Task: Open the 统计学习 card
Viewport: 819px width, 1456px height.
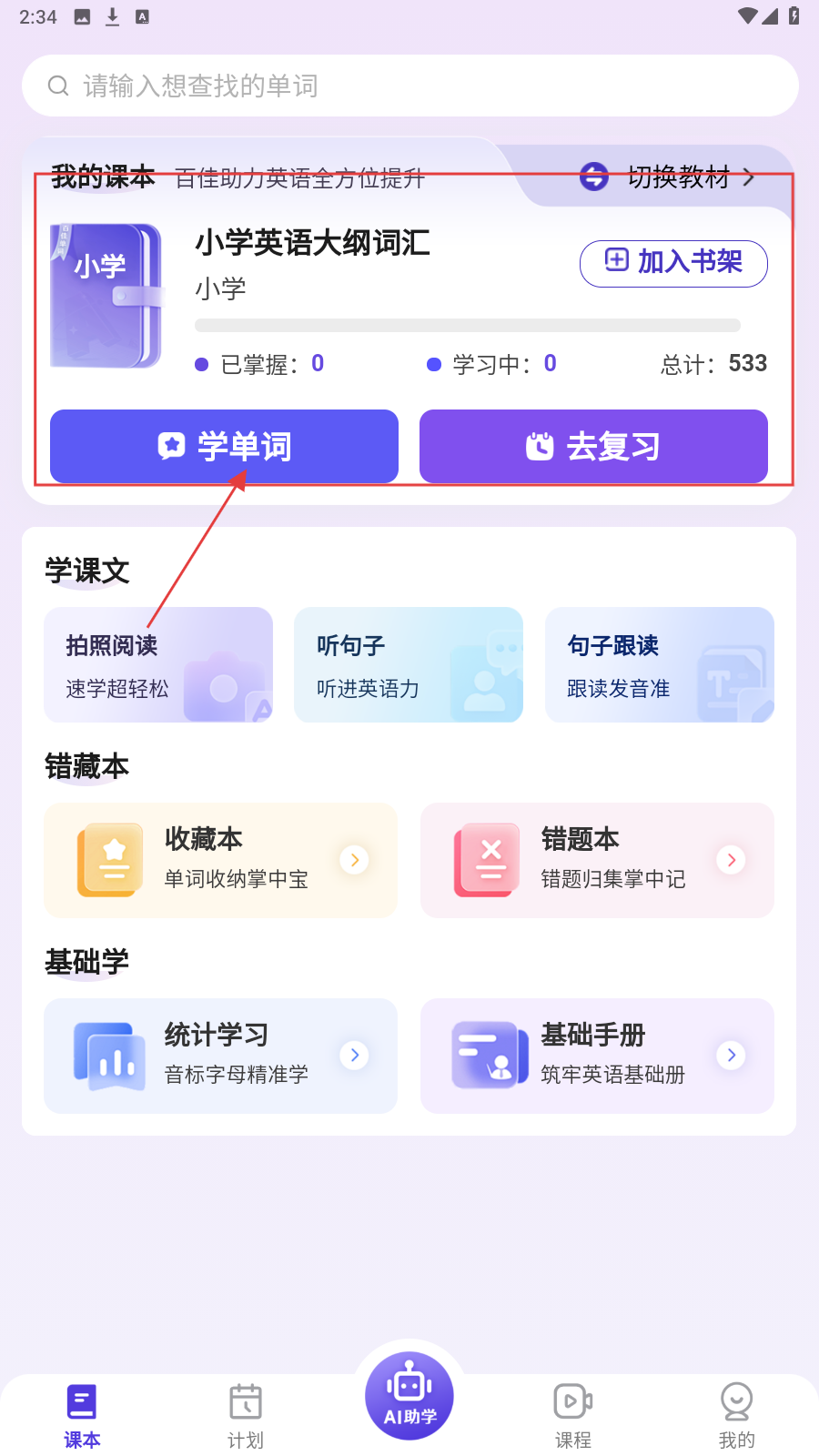Action: click(x=221, y=1056)
